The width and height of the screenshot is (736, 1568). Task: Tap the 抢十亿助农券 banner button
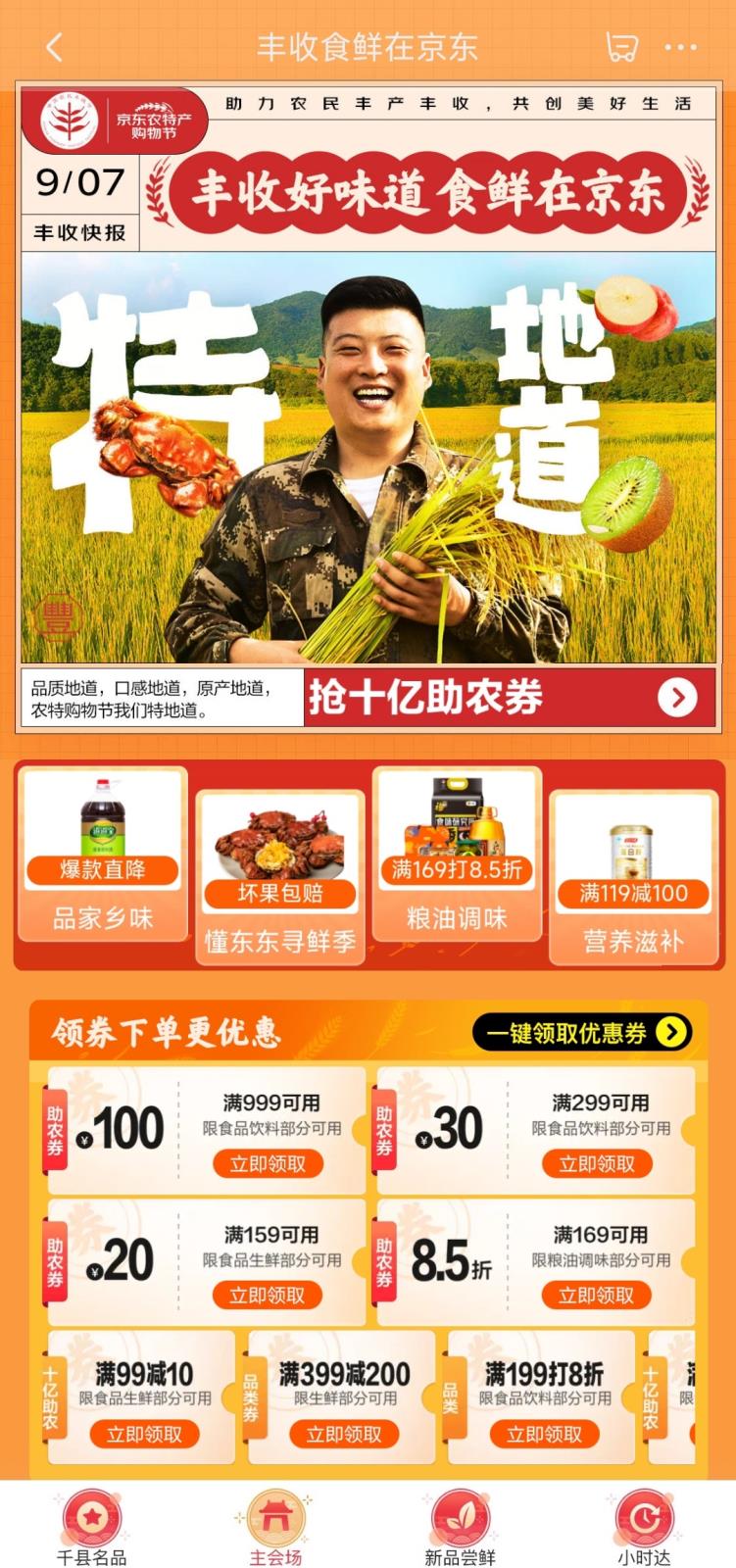point(510,697)
